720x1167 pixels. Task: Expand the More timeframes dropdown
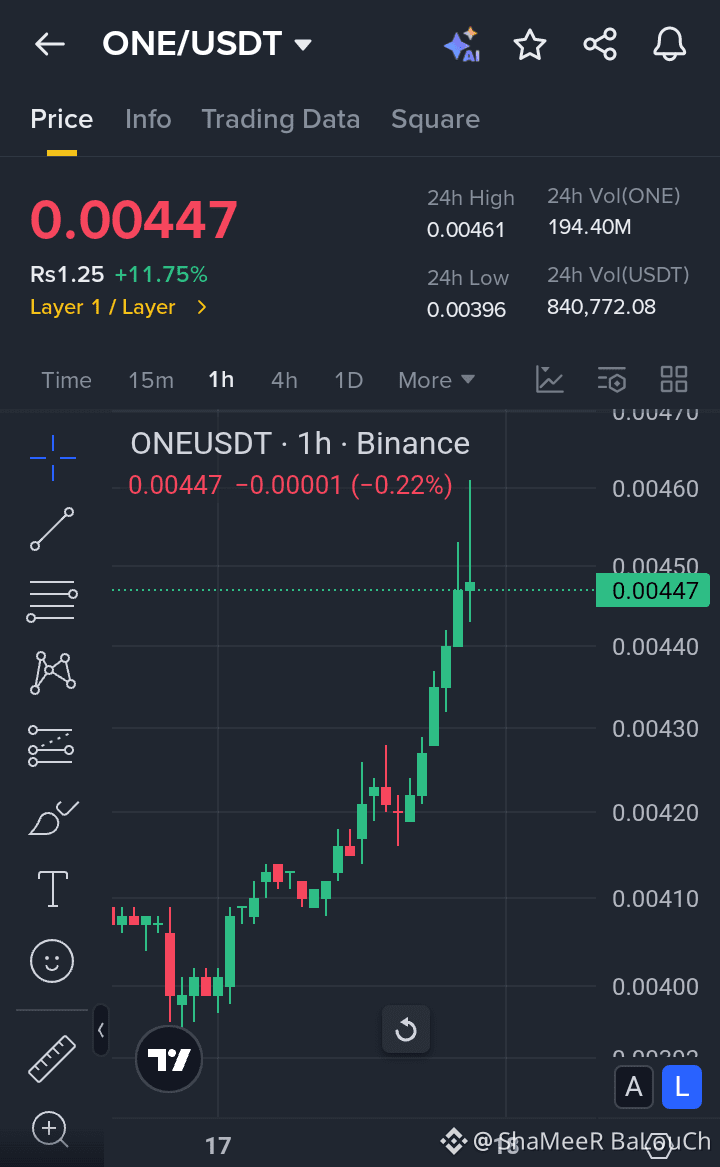436,380
